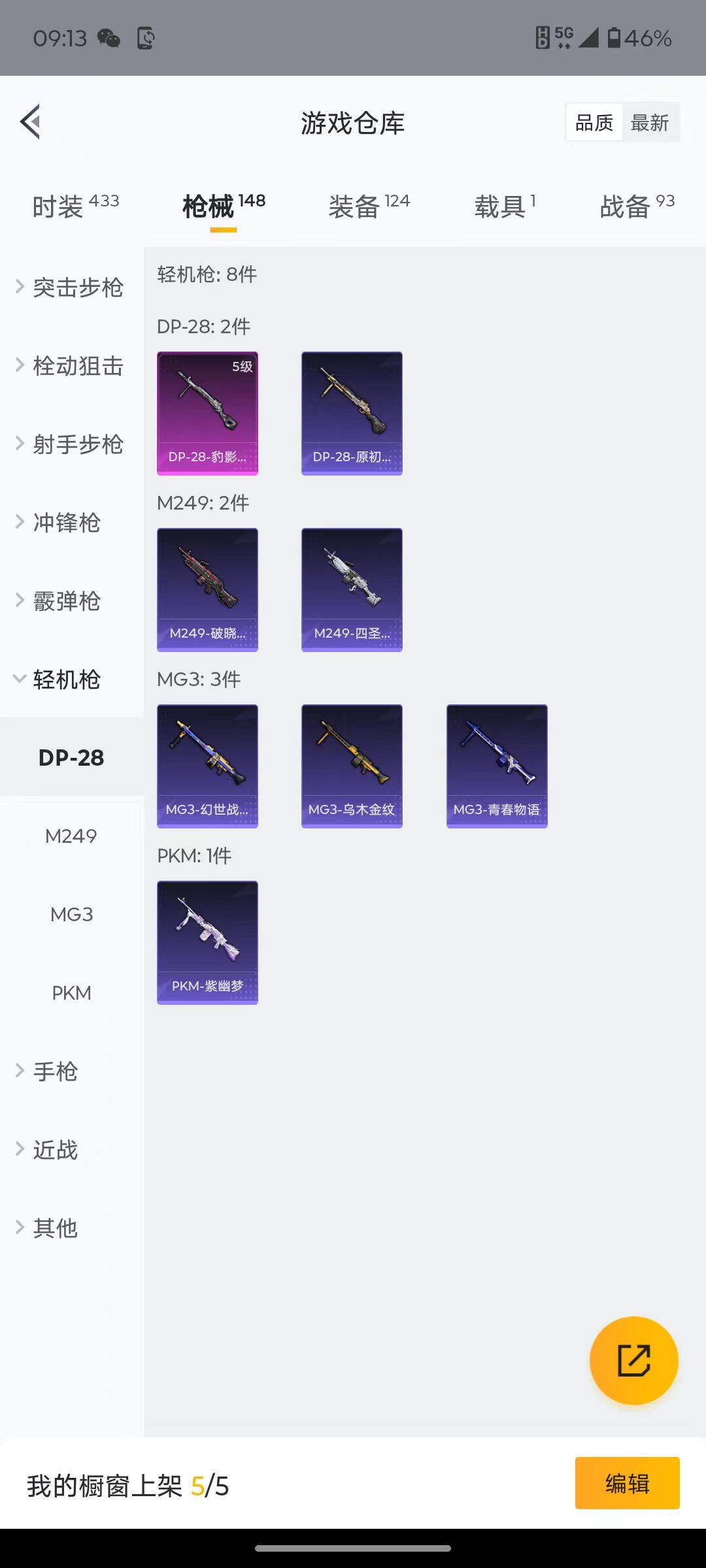Switch sorting to 最新
Screen dimensions: 706x1568
[650, 122]
